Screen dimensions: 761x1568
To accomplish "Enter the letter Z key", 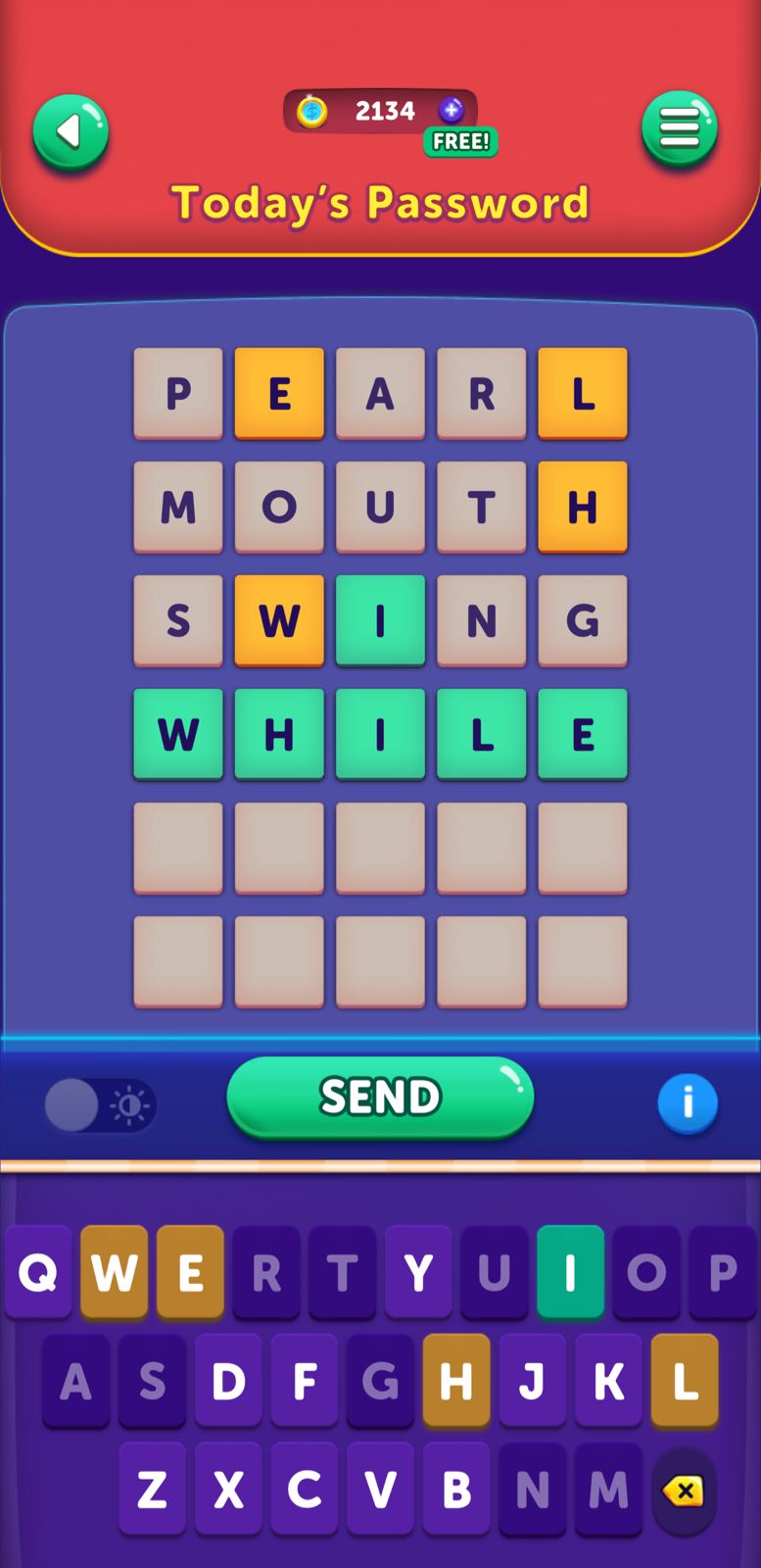I will (x=152, y=1490).
